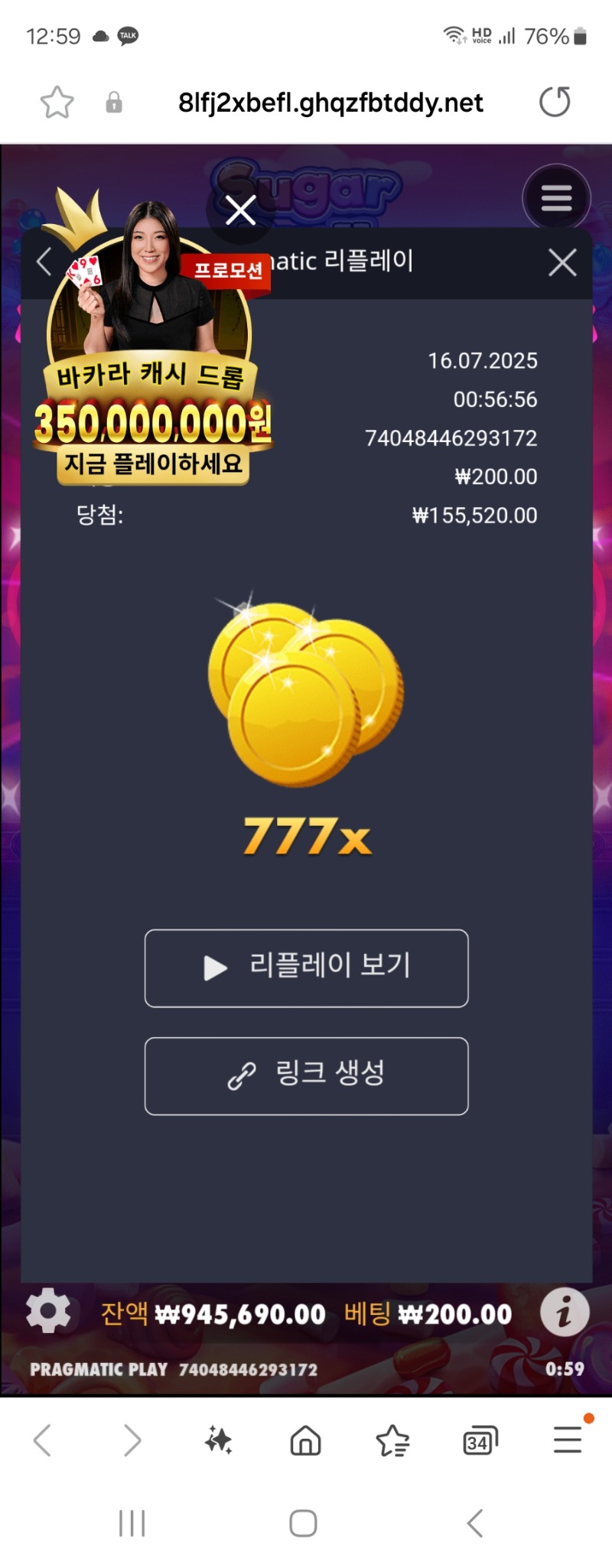Generate a share link (링크 생성)
612x1568 pixels.
(306, 1075)
